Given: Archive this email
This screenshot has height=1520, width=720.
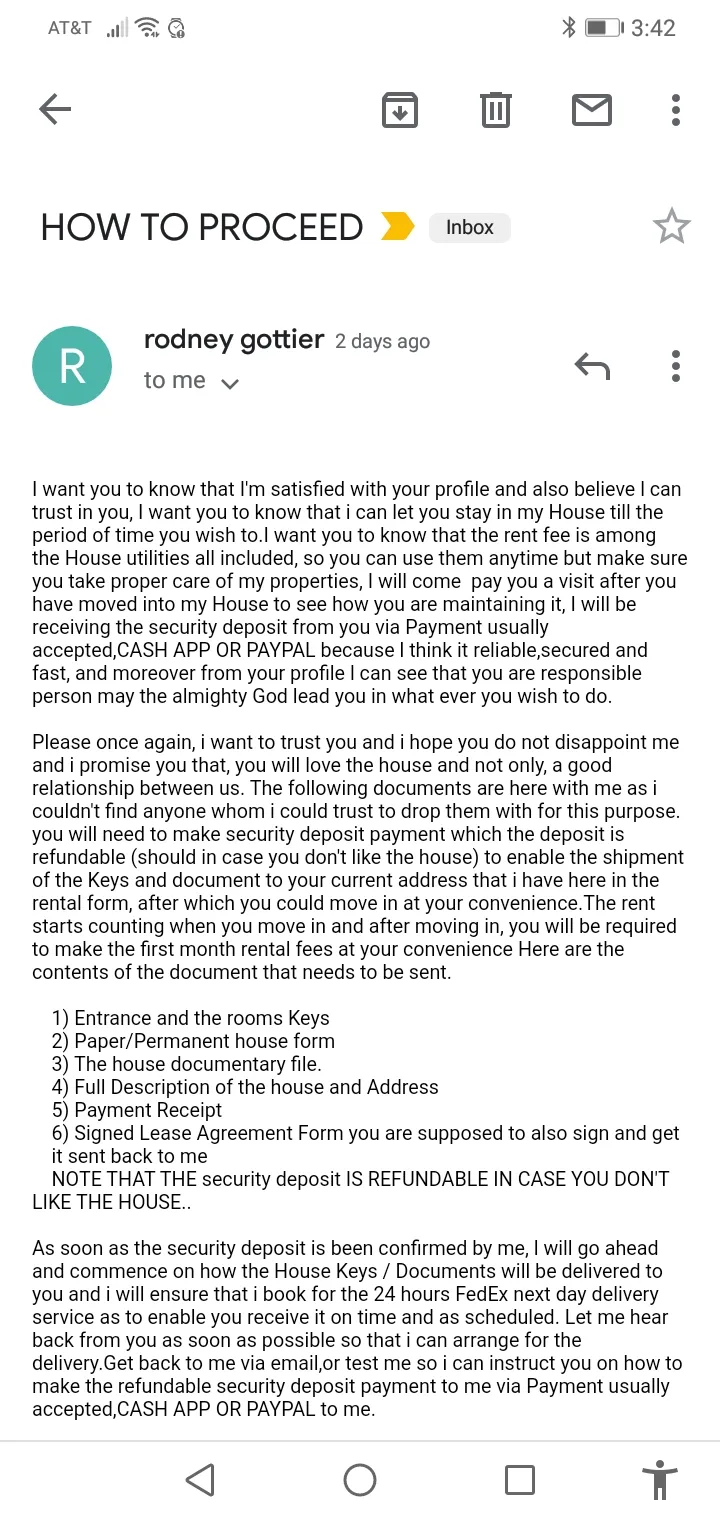Looking at the screenshot, I should pos(400,109).
